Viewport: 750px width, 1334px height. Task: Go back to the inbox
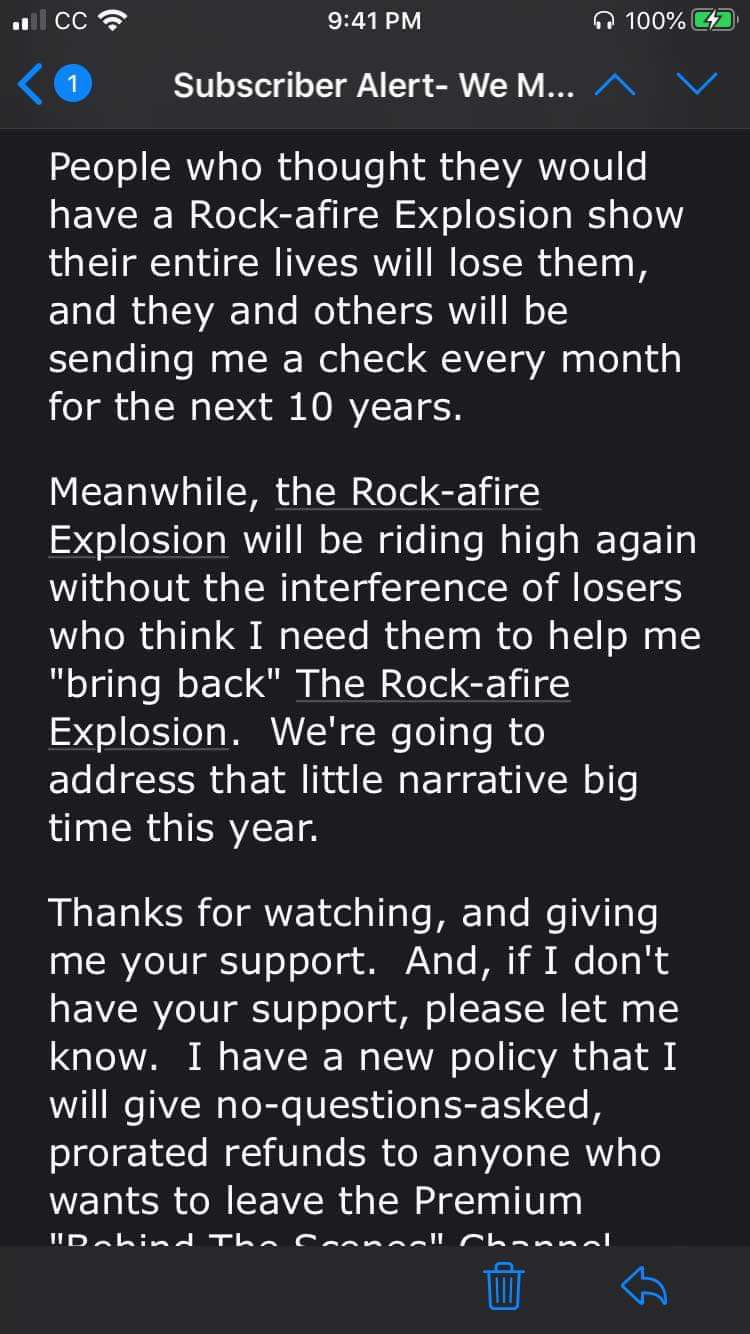pos(54,85)
